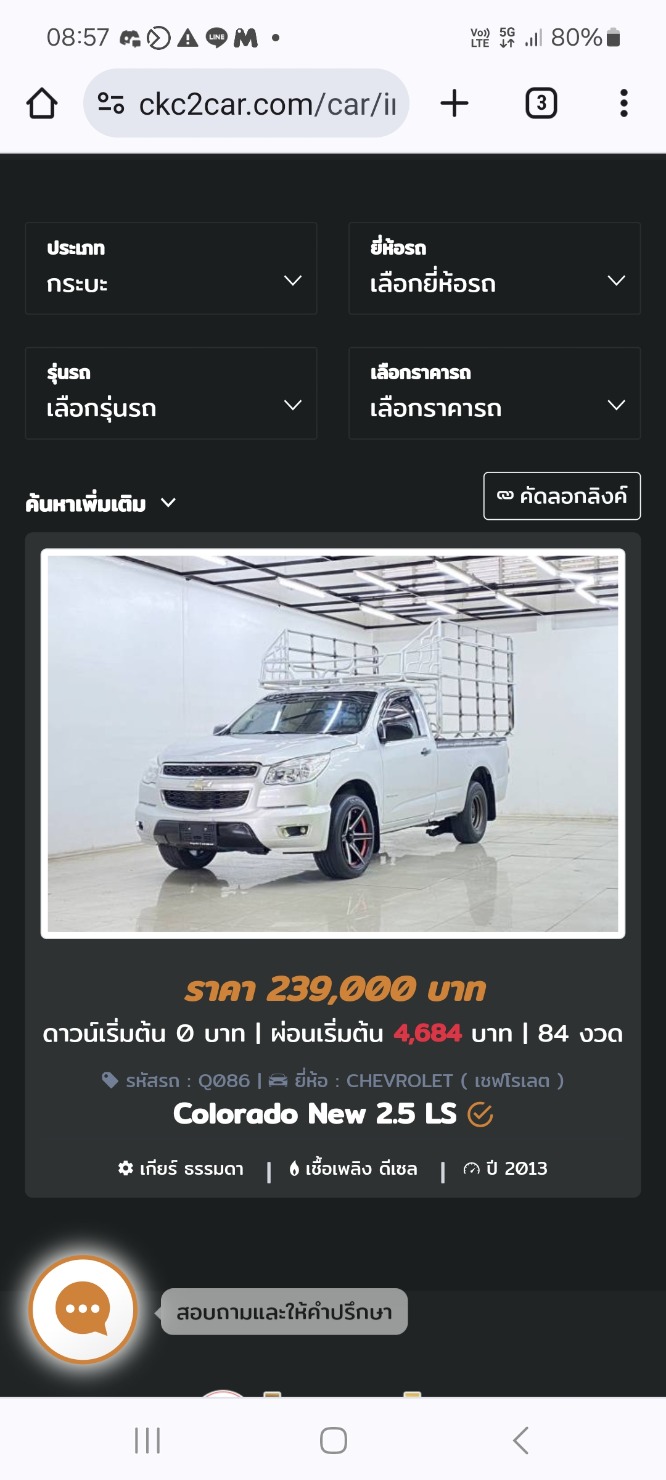Go back with the system back button
This screenshot has height=1480, width=666.
tap(520, 1440)
